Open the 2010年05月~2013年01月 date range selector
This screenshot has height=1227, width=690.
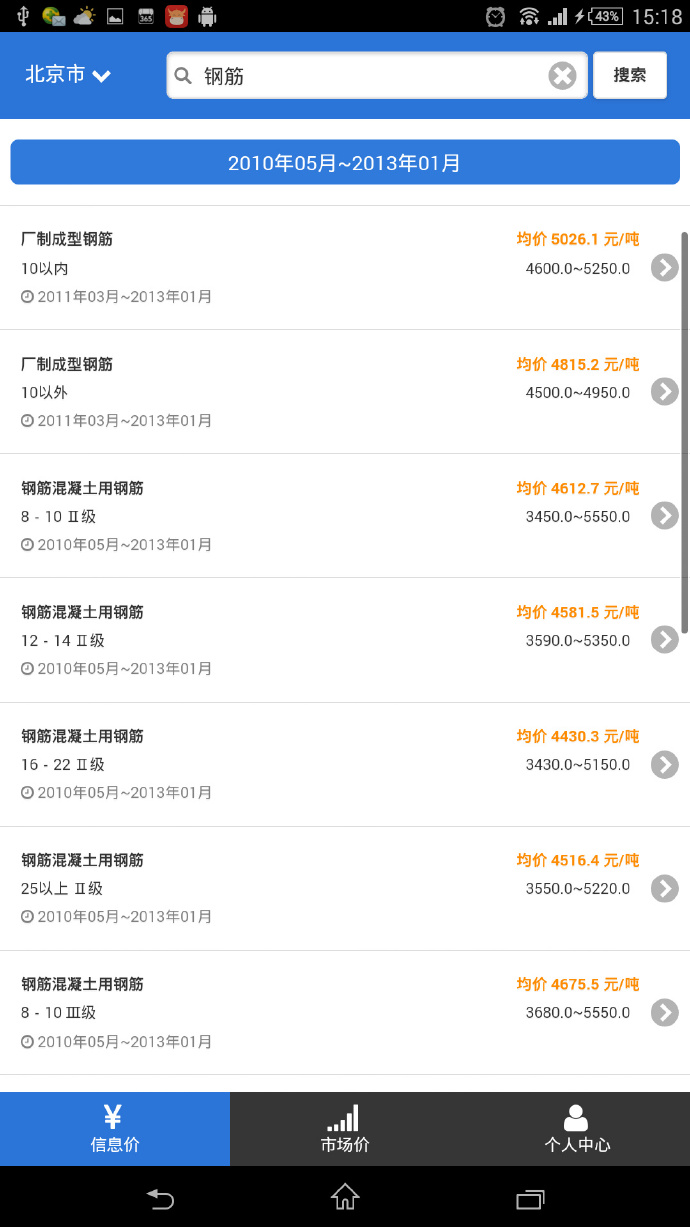(345, 162)
